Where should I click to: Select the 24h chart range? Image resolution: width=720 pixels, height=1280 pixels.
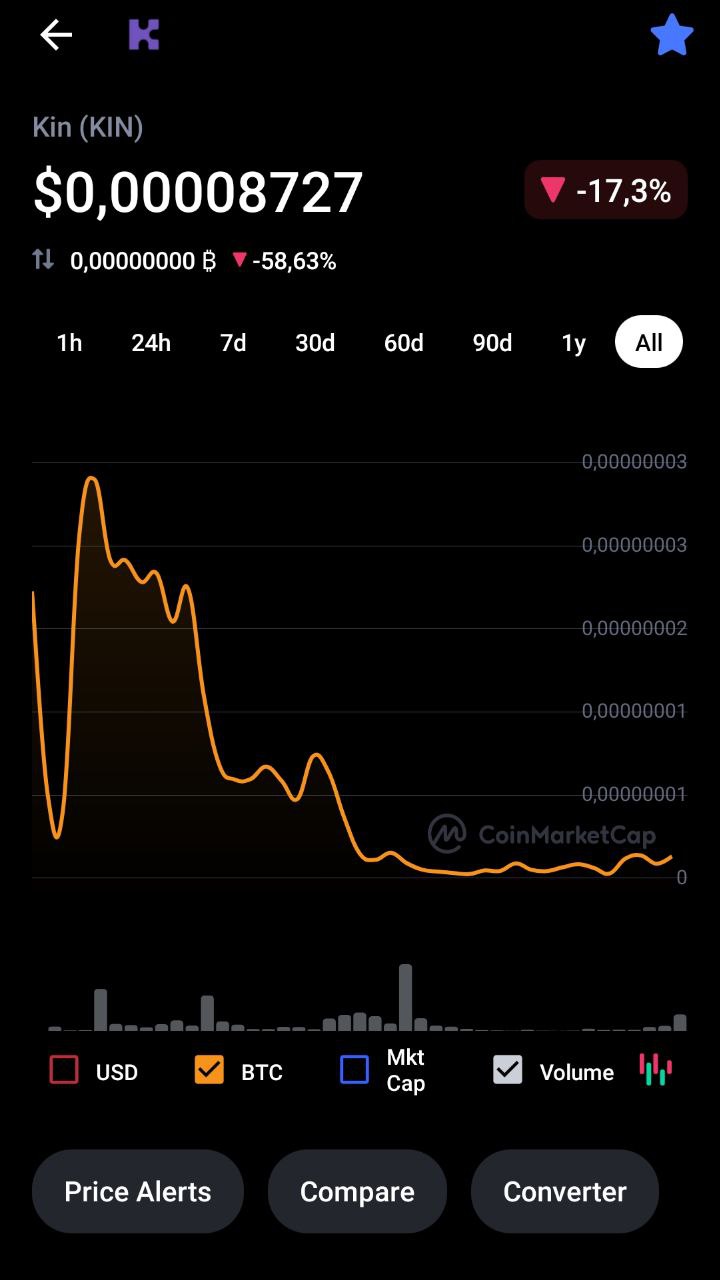[151, 343]
